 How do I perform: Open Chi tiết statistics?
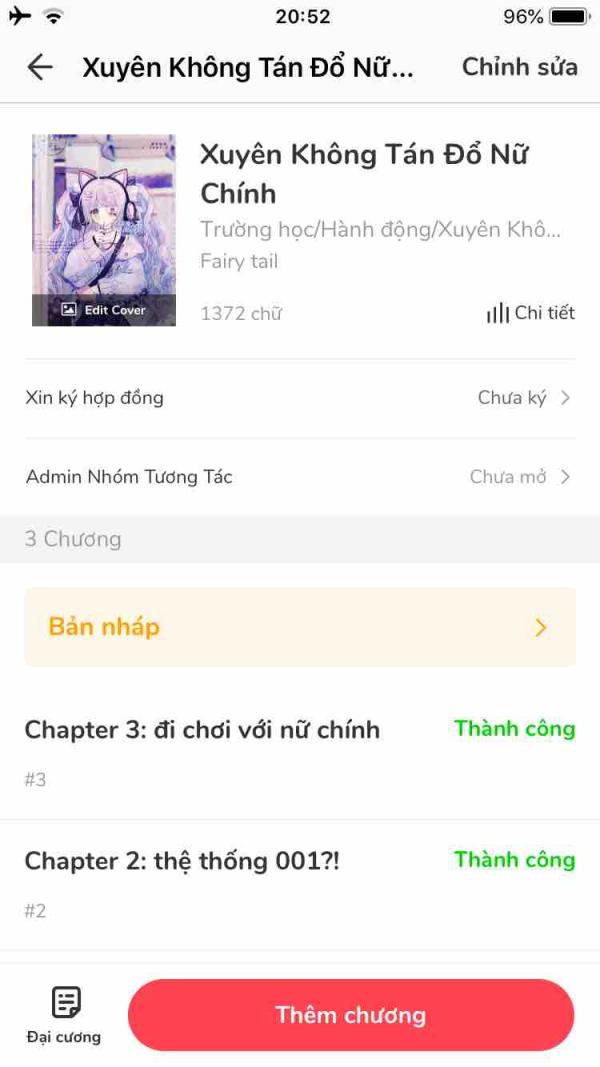pos(531,313)
